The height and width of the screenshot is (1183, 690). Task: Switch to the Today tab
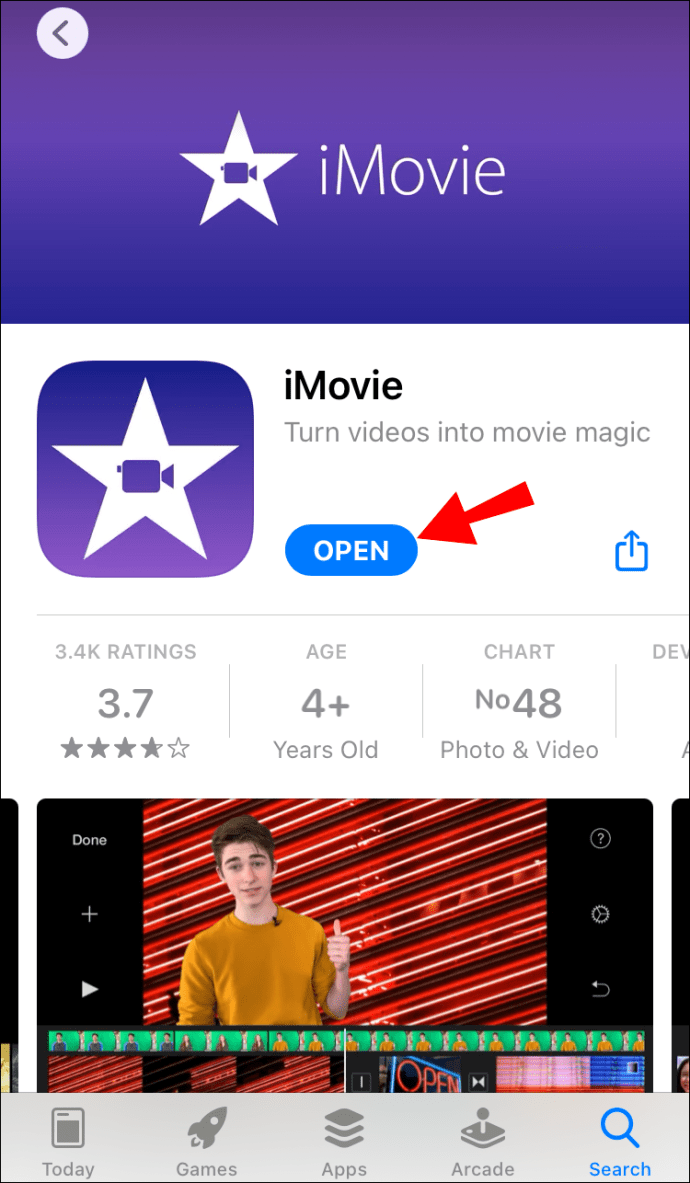pos(68,1142)
